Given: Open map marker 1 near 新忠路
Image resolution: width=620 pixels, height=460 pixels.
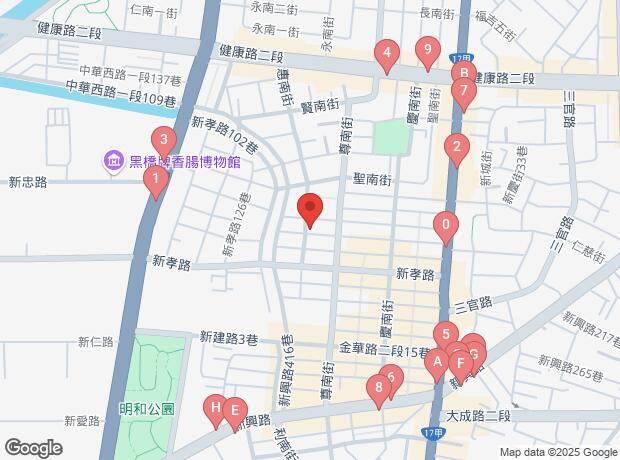Looking at the screenshot, I should point(155,181).
